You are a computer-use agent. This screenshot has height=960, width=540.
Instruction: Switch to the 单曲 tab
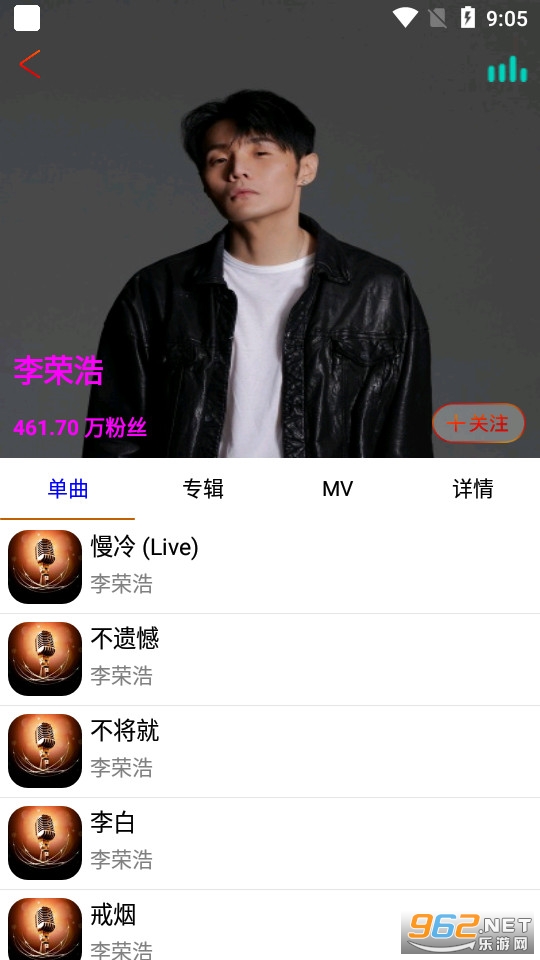(x=67, y=489)
